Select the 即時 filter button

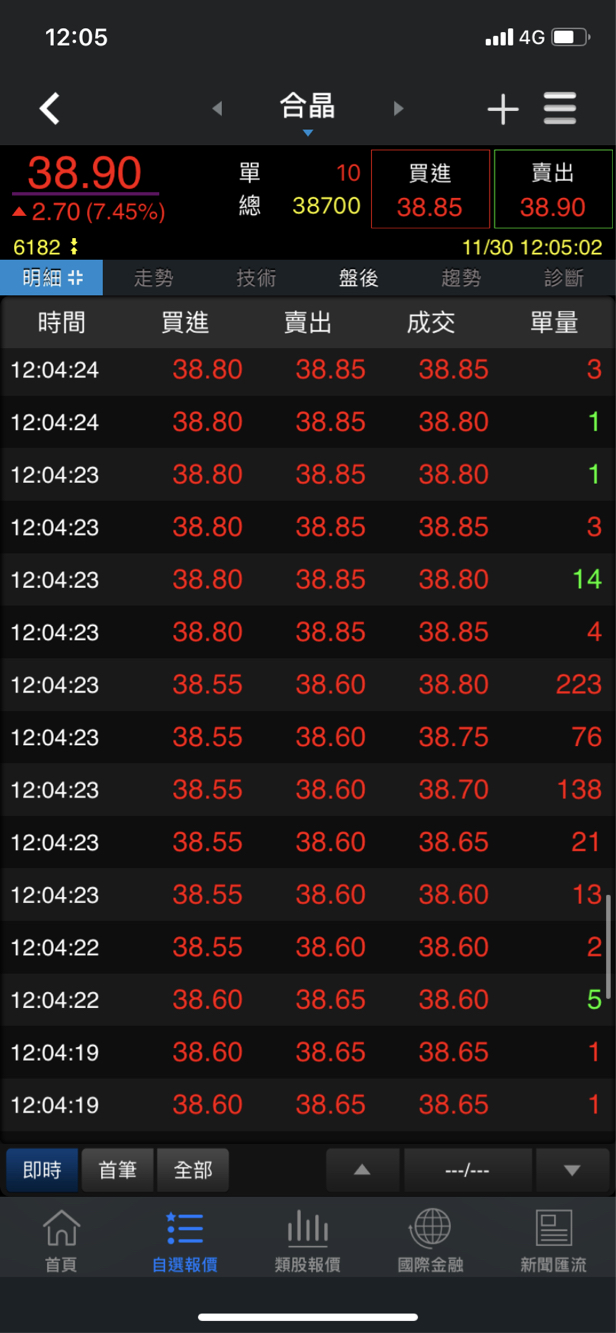[x=42, y=1170]
